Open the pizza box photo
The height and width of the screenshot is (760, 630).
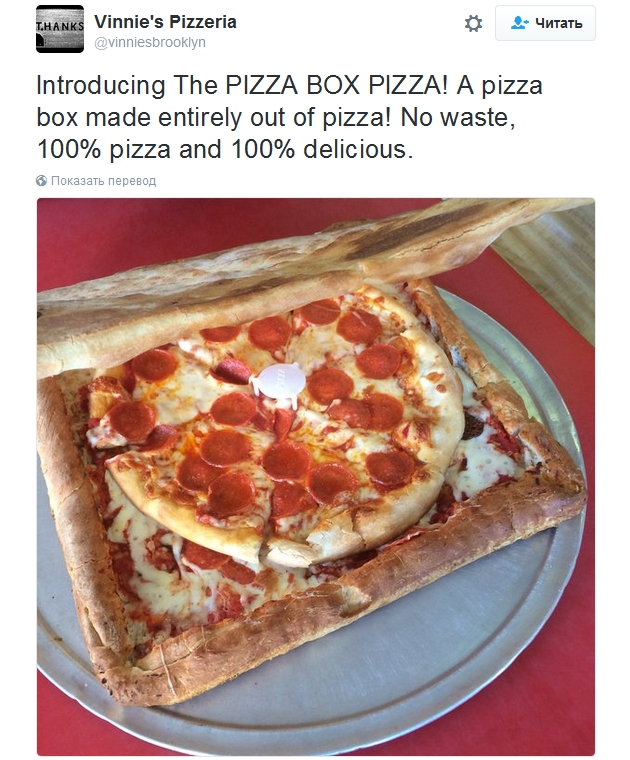(315, 475)
